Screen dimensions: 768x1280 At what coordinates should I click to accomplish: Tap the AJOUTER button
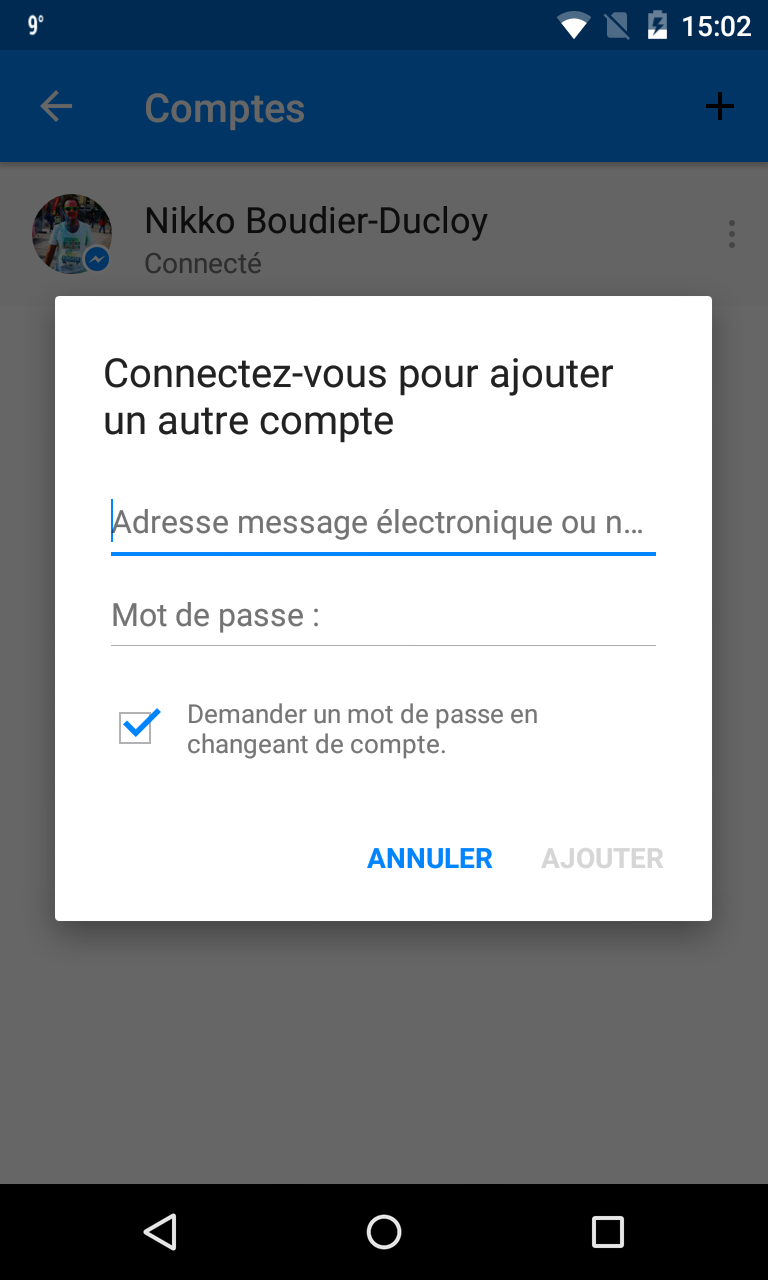point(602,858)
